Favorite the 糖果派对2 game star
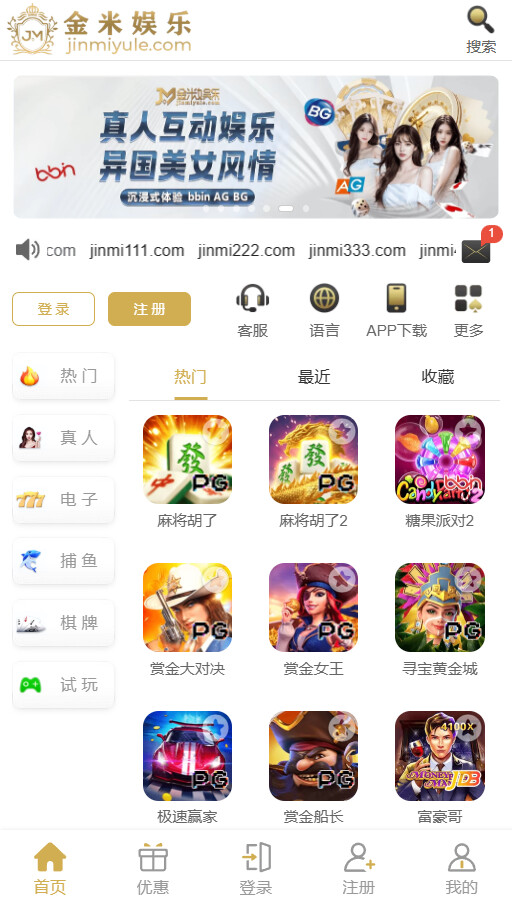 [x=467, y=431]
